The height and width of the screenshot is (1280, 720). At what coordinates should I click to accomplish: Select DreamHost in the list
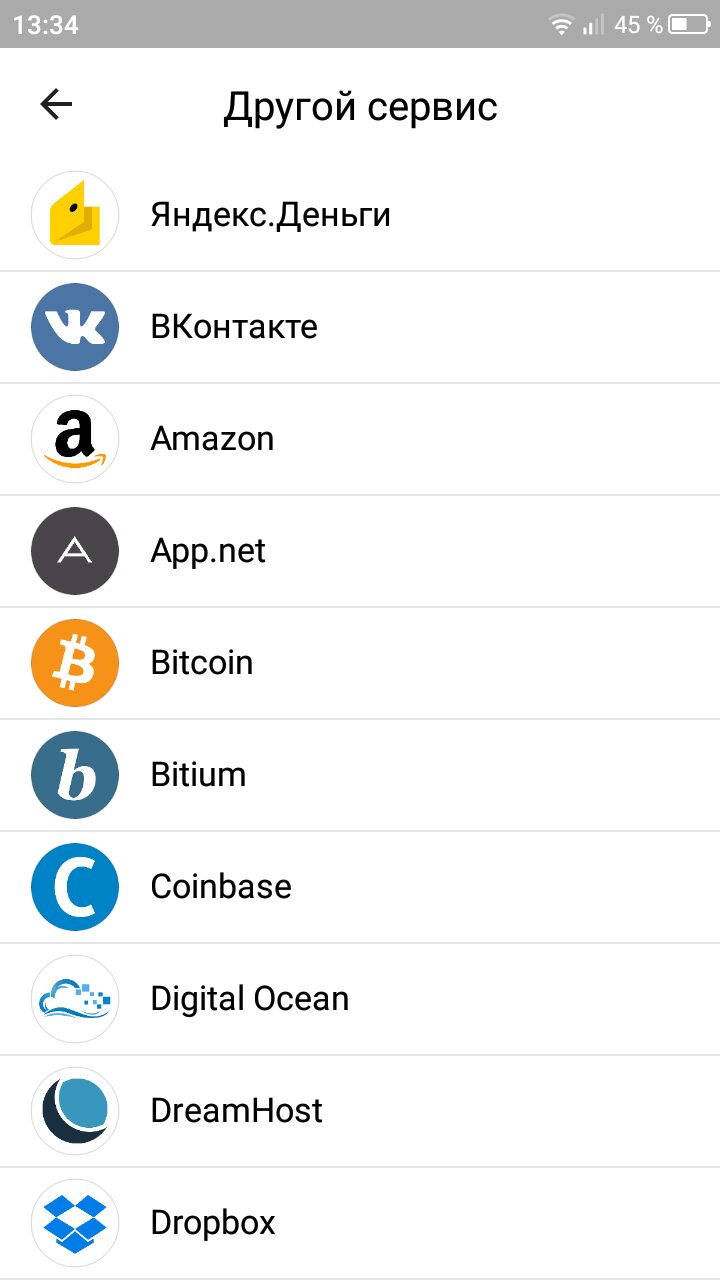point(360,1111)
